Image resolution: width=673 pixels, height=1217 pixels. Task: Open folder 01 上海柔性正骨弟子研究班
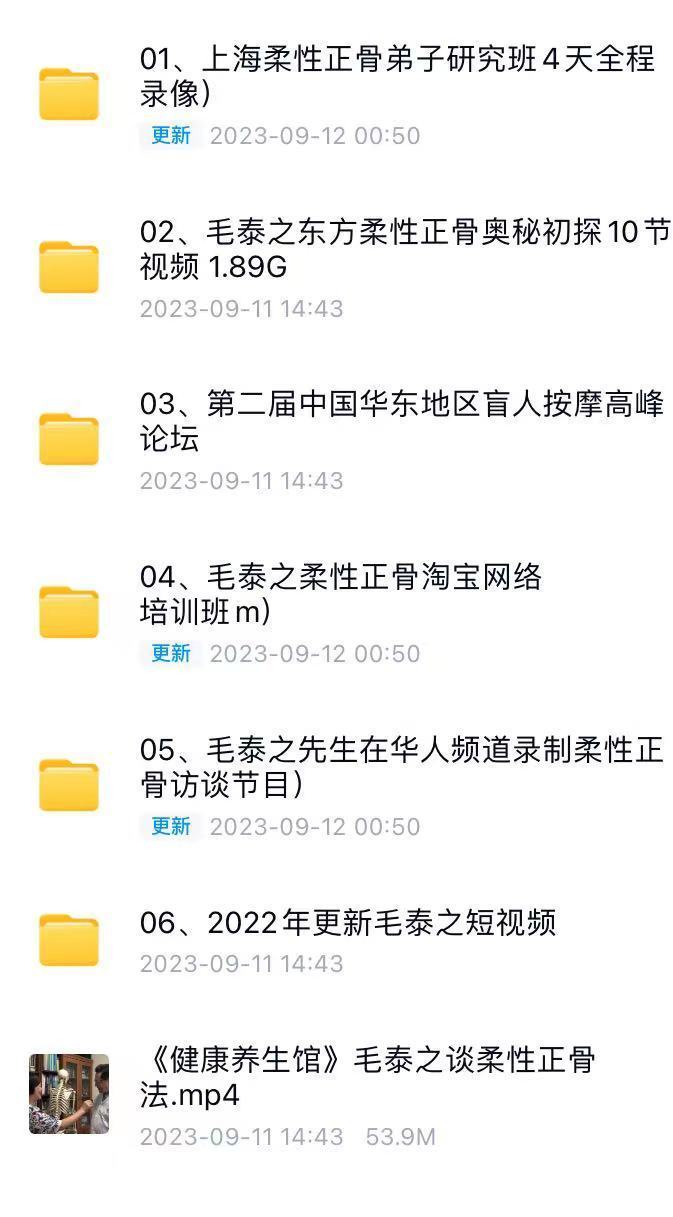[397, 76]
